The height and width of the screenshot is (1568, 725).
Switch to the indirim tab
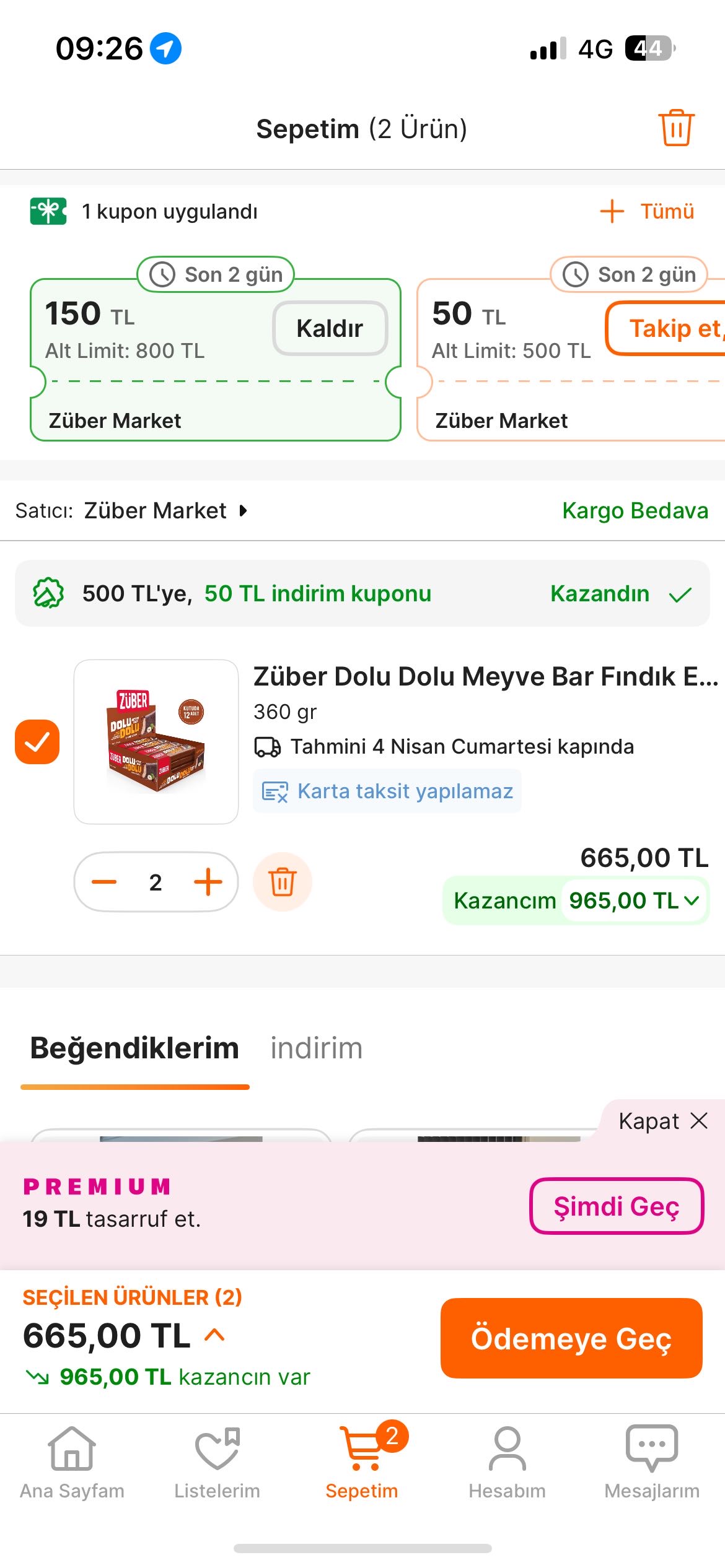click(x=316, y=1048)
